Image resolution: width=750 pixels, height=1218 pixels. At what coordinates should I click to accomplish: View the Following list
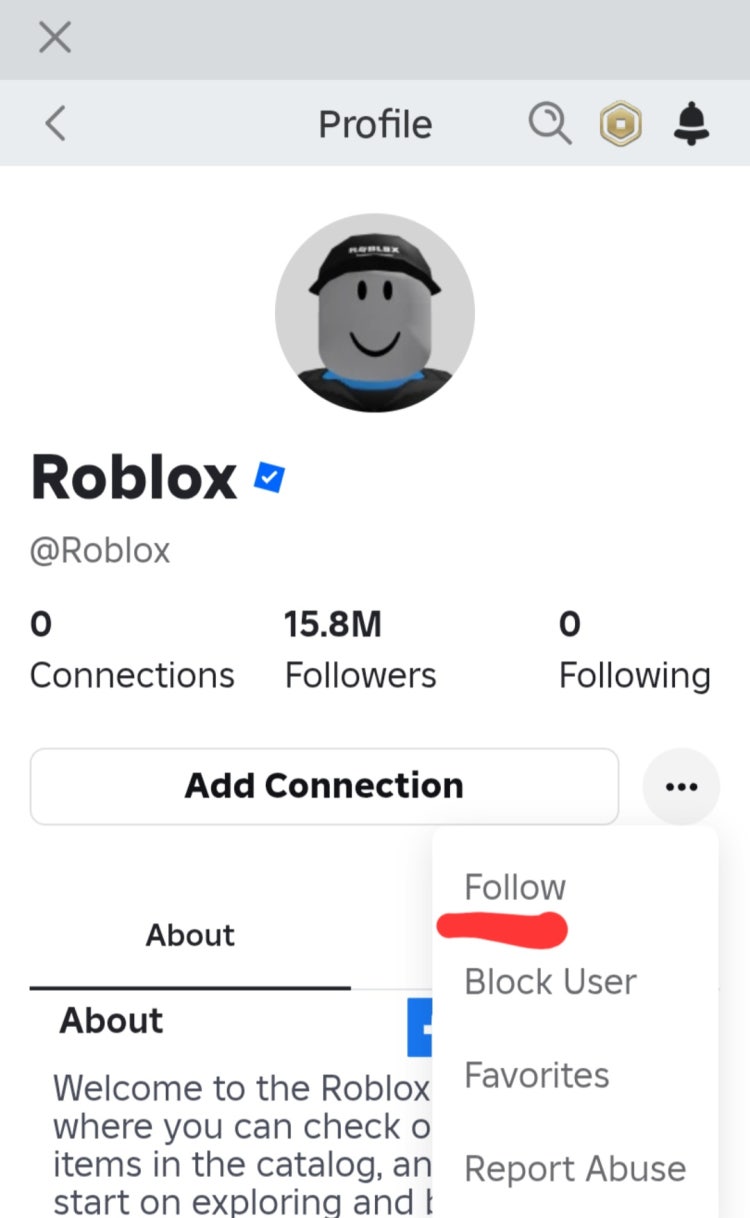[634, 651]
